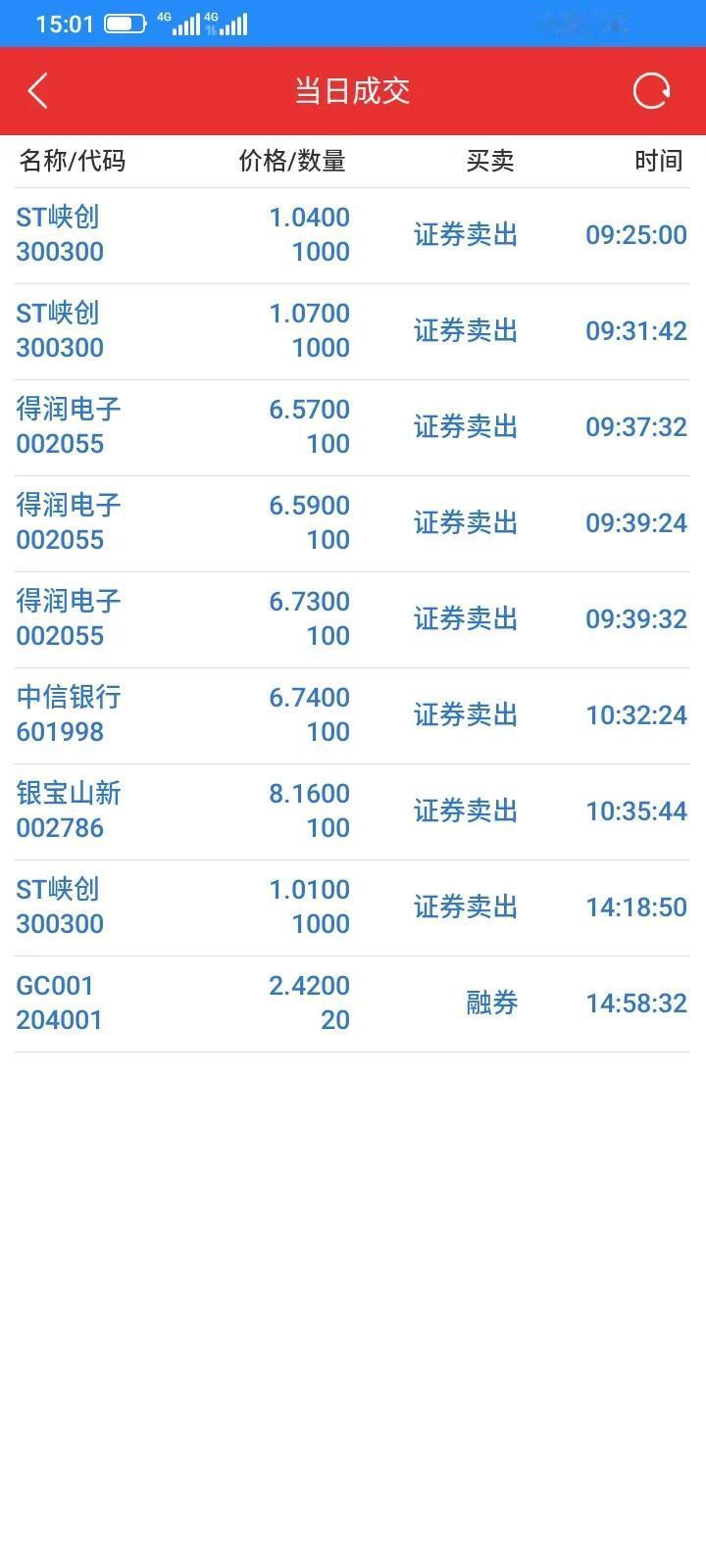Go back using the arrow icon
The image size is (706, 1568).
(x=37, y=91)
